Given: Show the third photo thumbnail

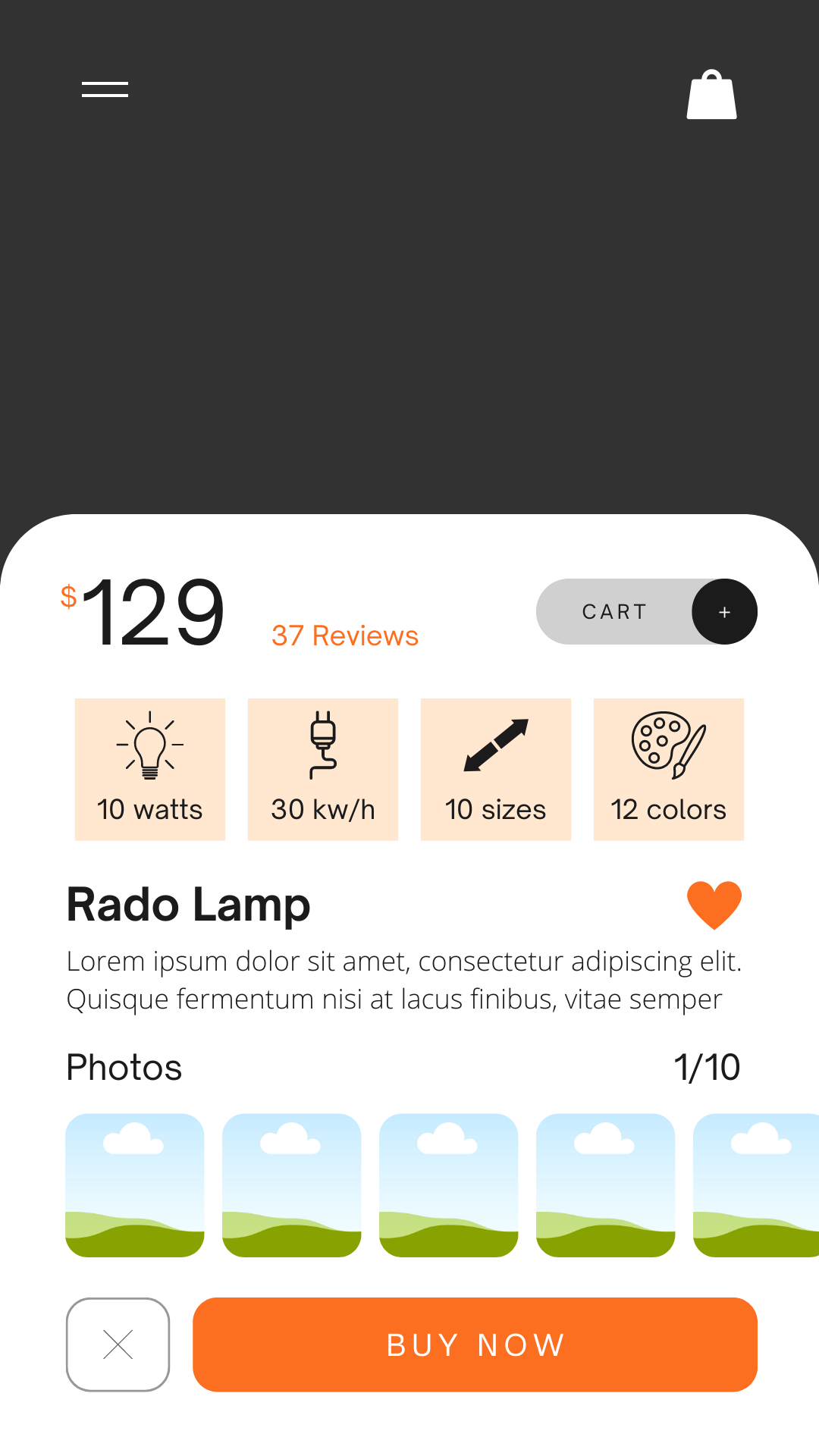Looking at the screenshot, I should 449,1185.
